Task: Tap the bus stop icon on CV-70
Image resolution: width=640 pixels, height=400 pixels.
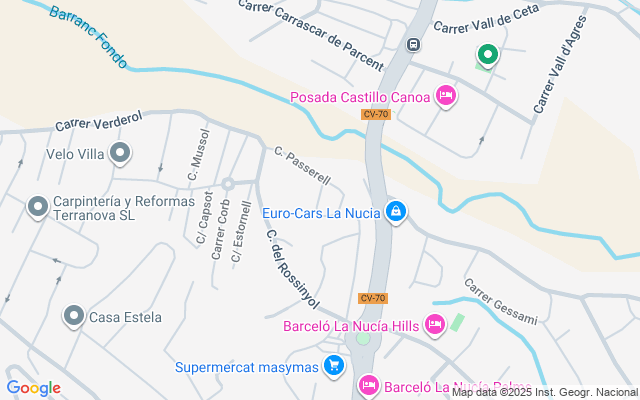Action: pyautogui.click(x=412, y=45)
